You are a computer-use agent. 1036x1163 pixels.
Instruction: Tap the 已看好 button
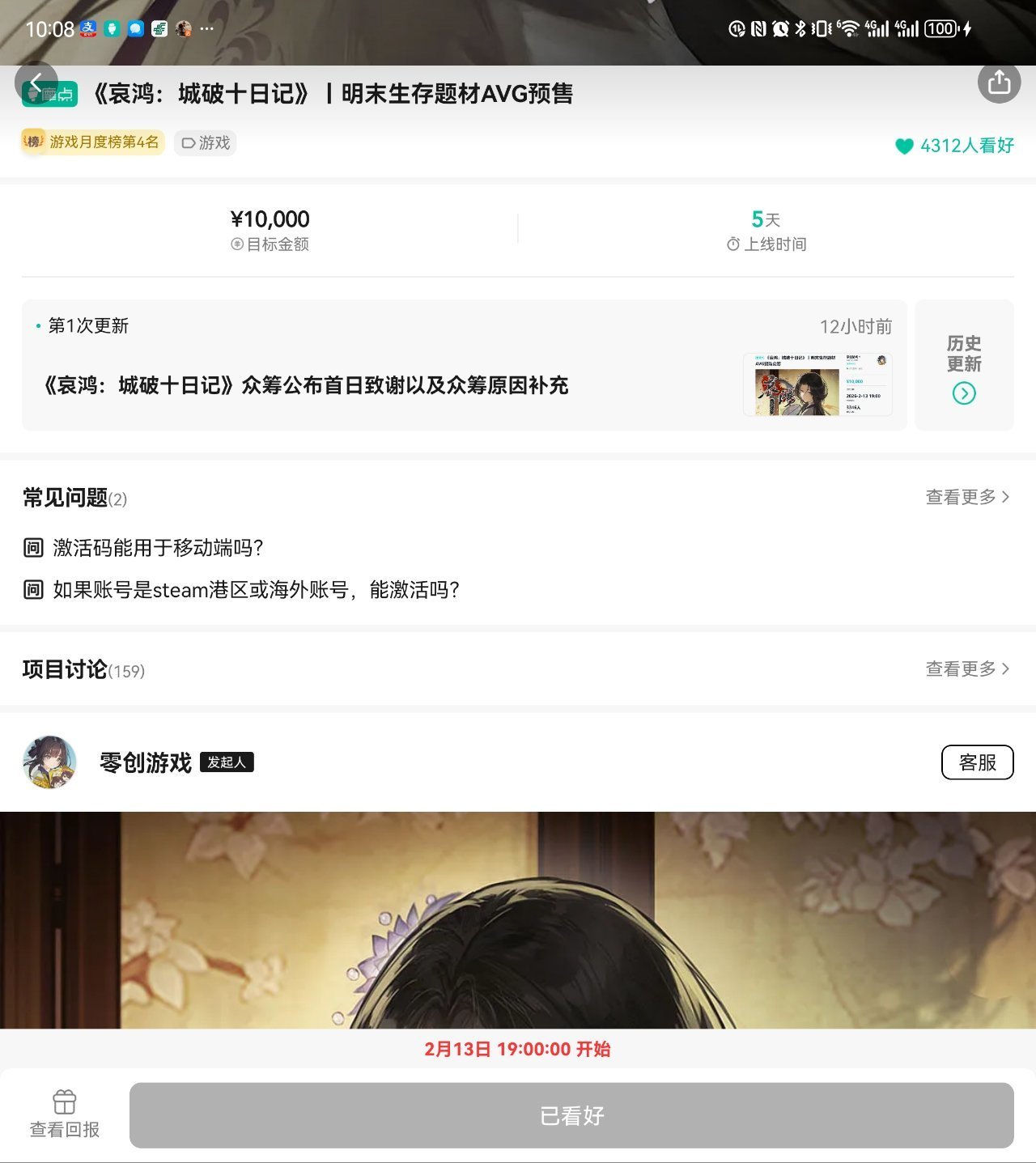coord(571,1115)
